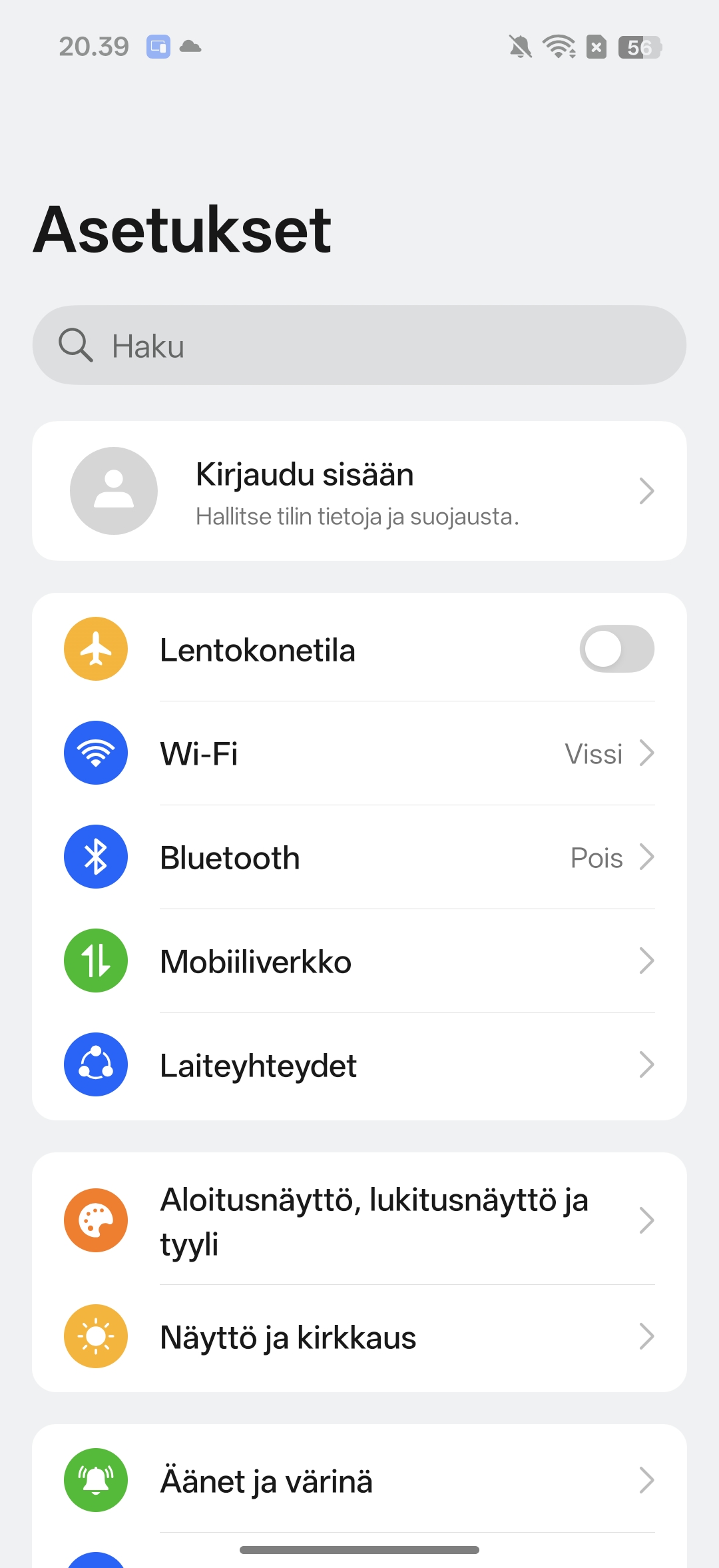
Task: Open Bluetooth settings
Action: [359, 857]
